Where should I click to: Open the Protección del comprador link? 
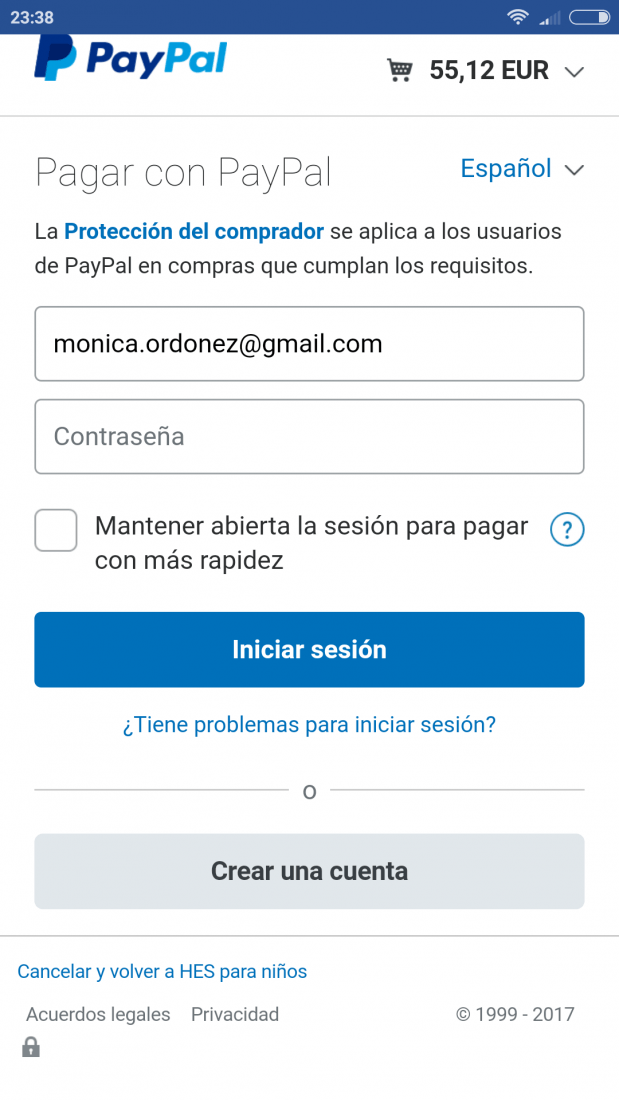coord(194,232)
